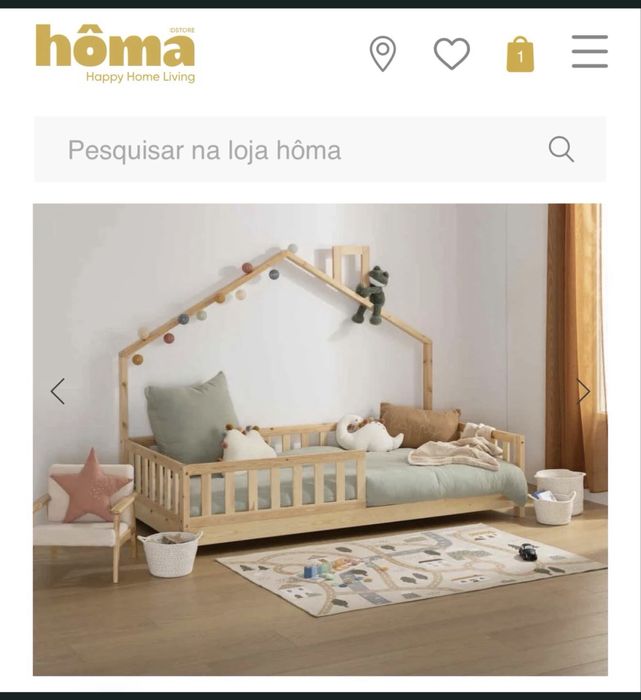Open the store locator pin

tap(383, 53)
